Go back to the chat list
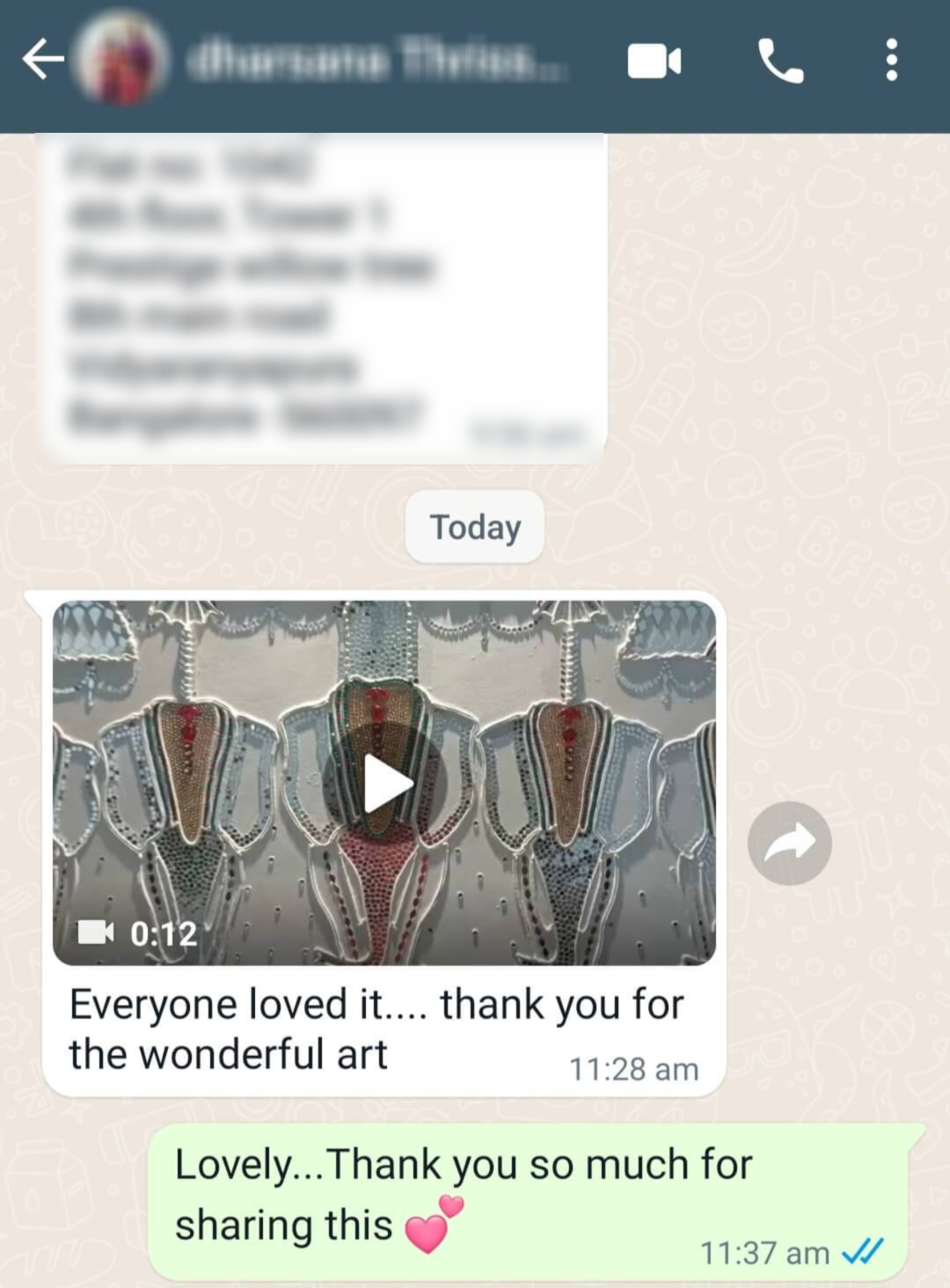The height and width of the screenshot is (1288, 950). pos(42,62)
